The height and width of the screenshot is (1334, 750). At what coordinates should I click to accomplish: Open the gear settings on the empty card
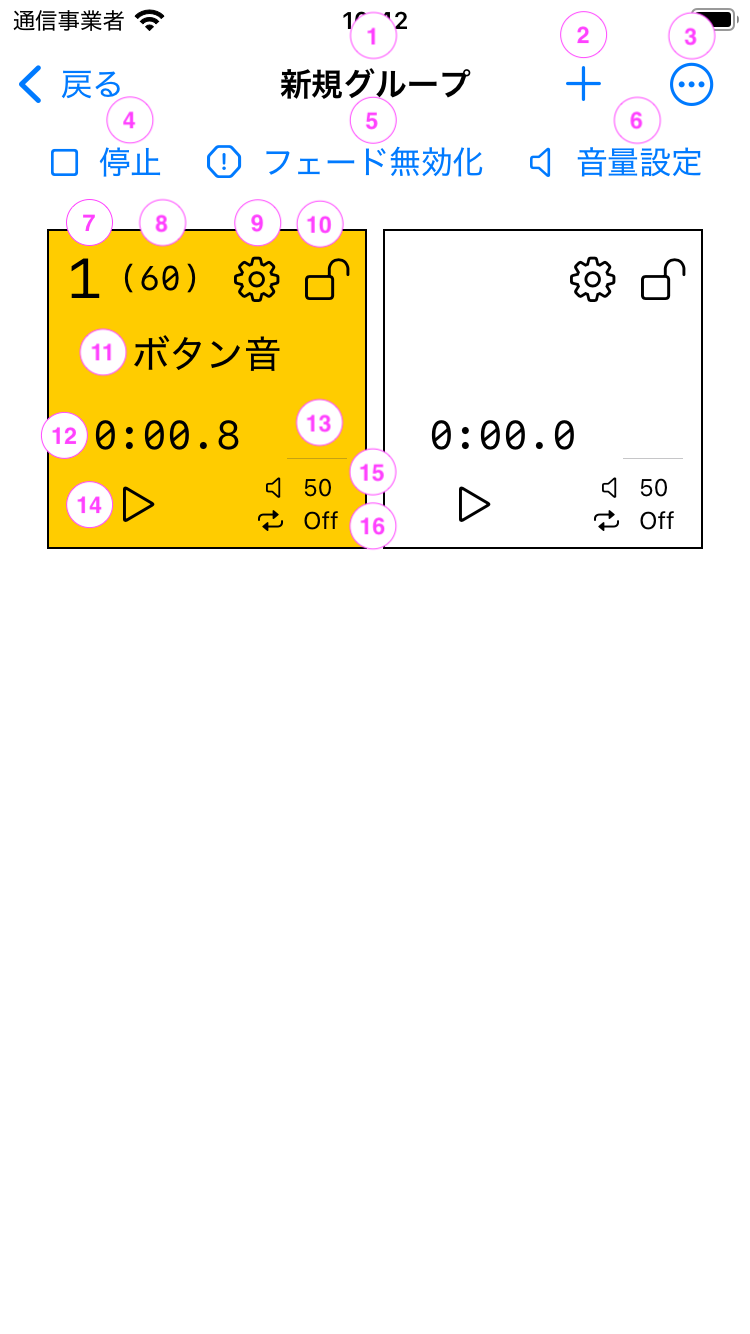coord(592,280)
